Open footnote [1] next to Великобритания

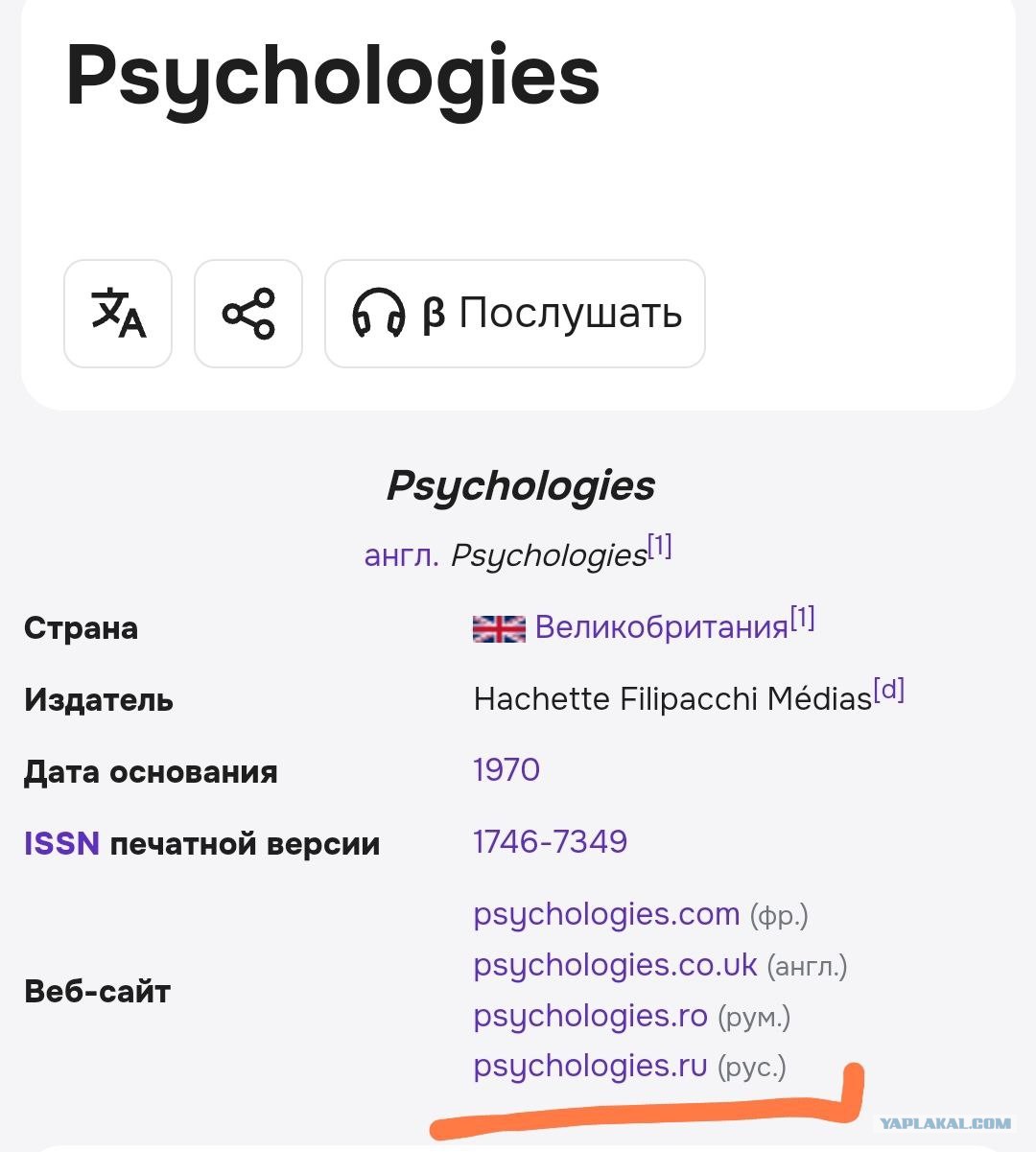(x=802, y=619)
